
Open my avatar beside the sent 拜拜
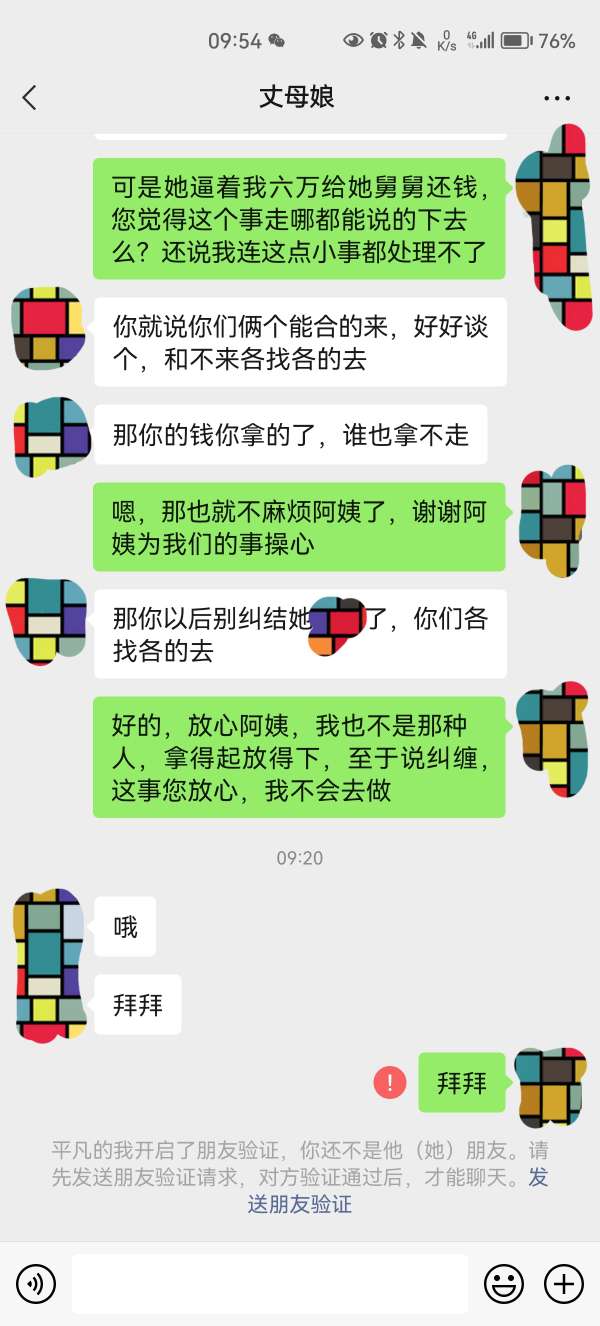point(549,1085)
